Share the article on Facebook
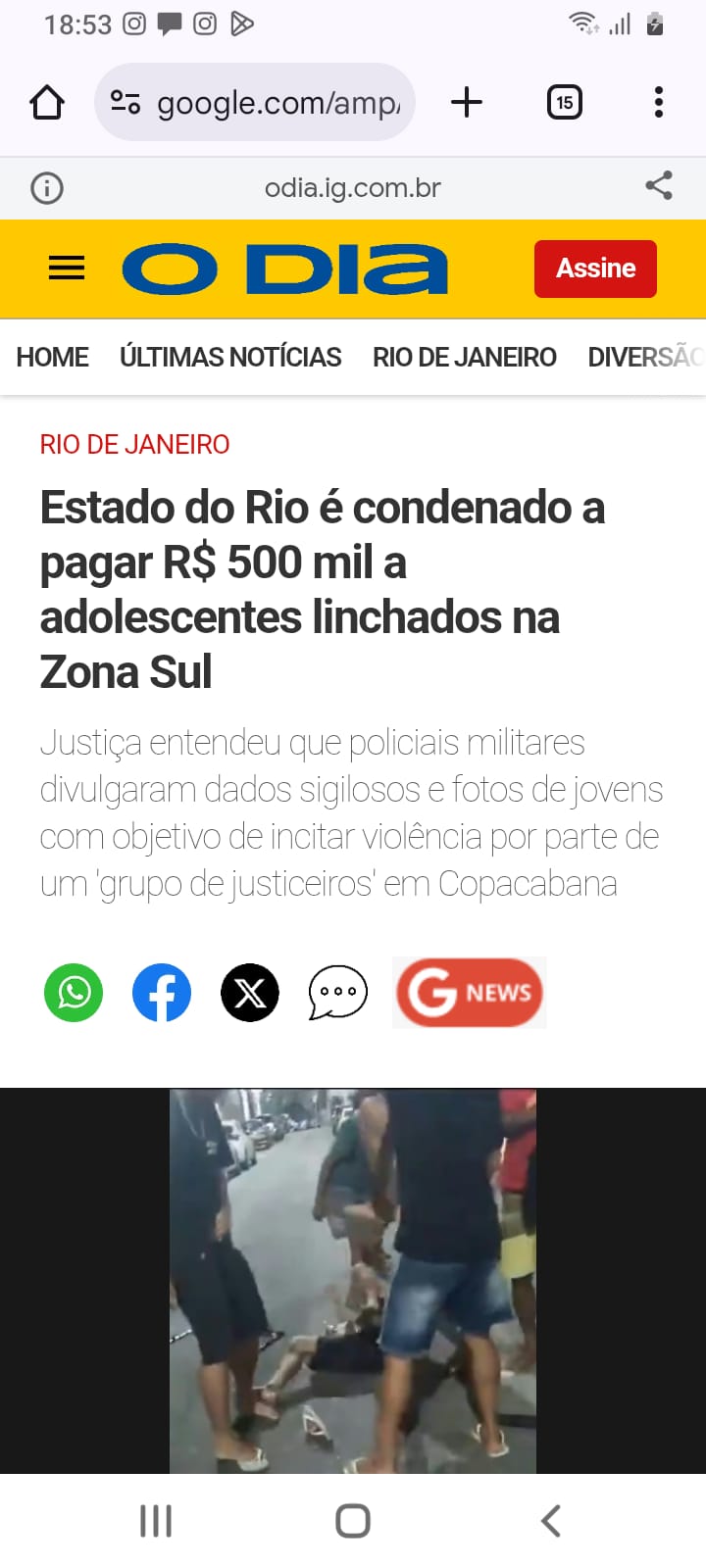 point(162,993)
